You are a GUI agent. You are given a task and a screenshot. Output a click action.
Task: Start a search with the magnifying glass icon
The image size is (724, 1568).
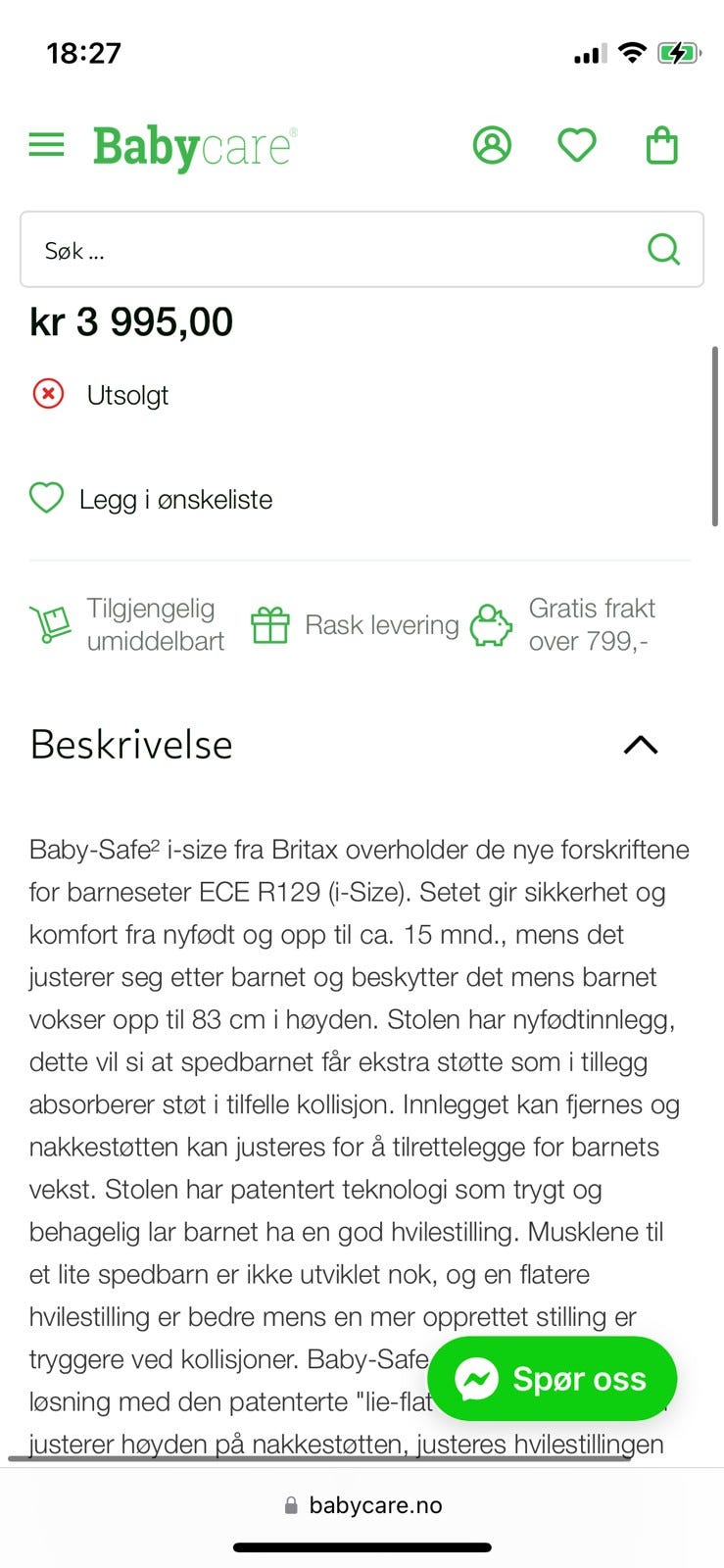[664, 250]
